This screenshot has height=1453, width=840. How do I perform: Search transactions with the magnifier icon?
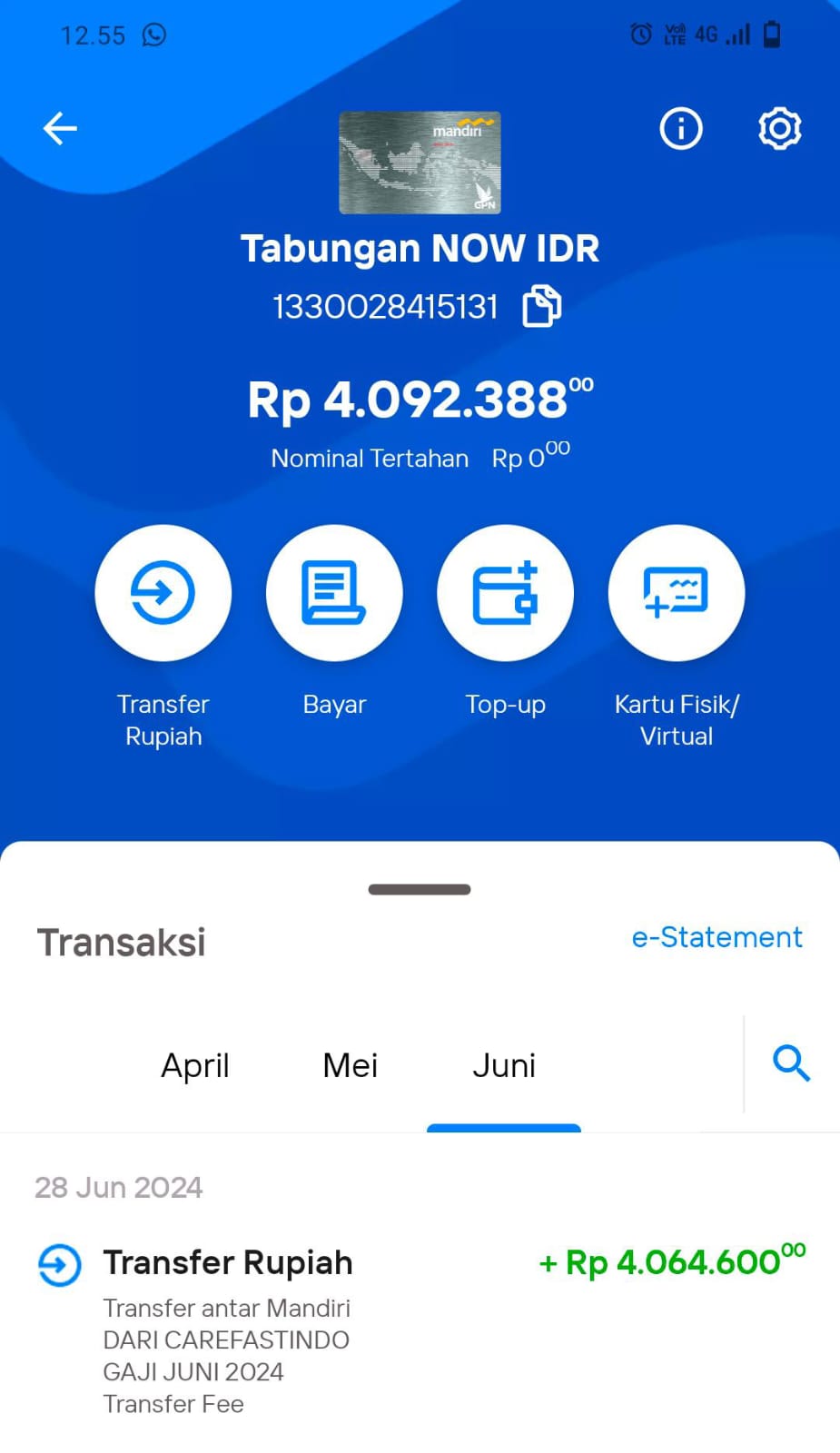pyautogui.click(x=791, y=1063)
